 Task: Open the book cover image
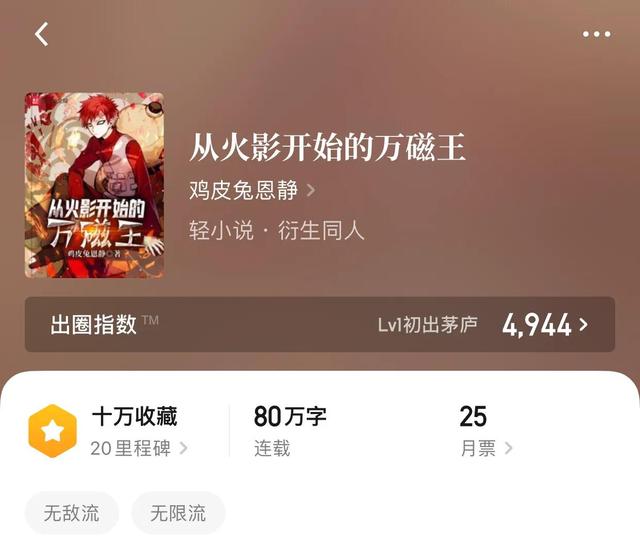coord(94,186)
